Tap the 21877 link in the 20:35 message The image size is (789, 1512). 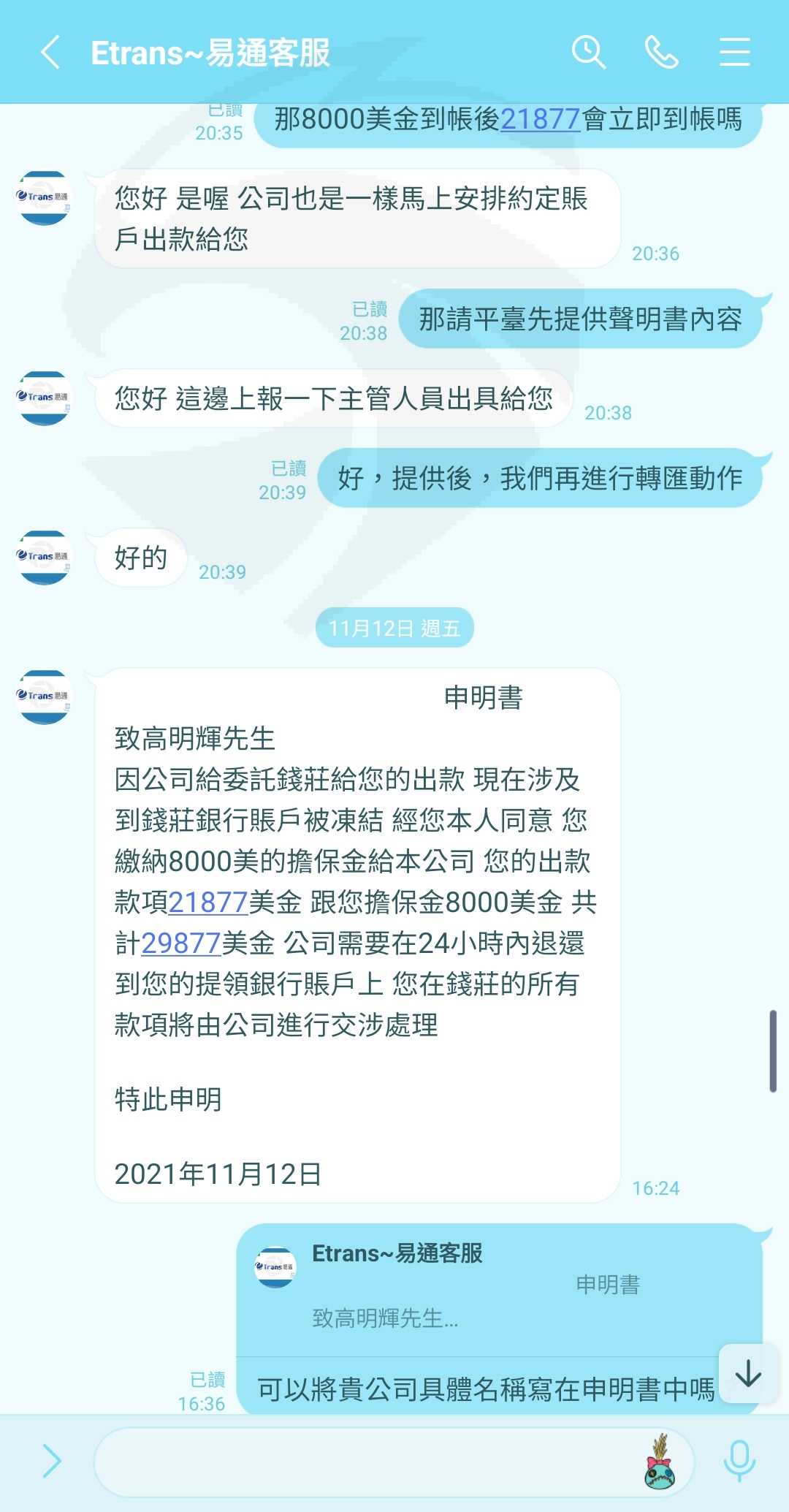coord(541,118)
